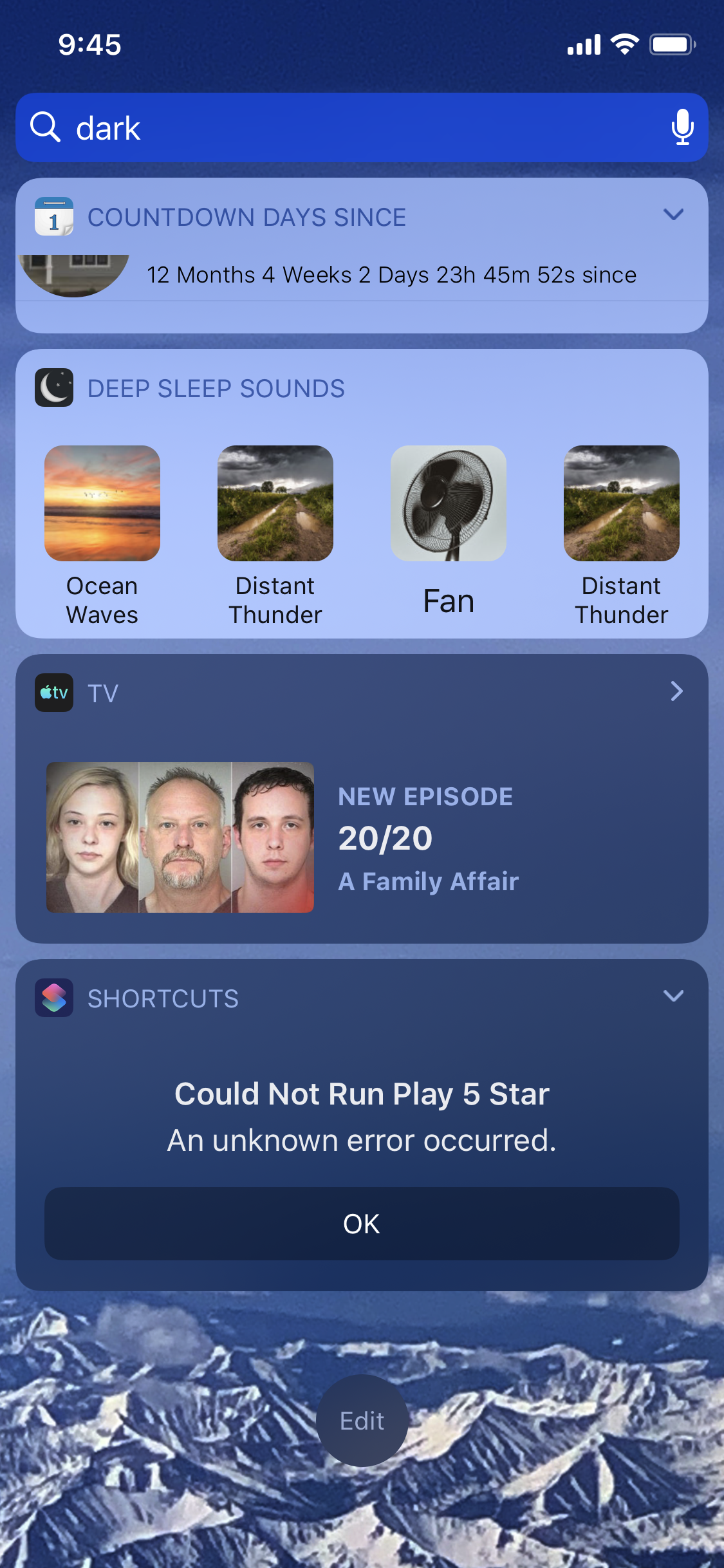Viewport: 724px width, 1568px height.
Task: Dismiss the error with OK
Action: coord(362,1224)
